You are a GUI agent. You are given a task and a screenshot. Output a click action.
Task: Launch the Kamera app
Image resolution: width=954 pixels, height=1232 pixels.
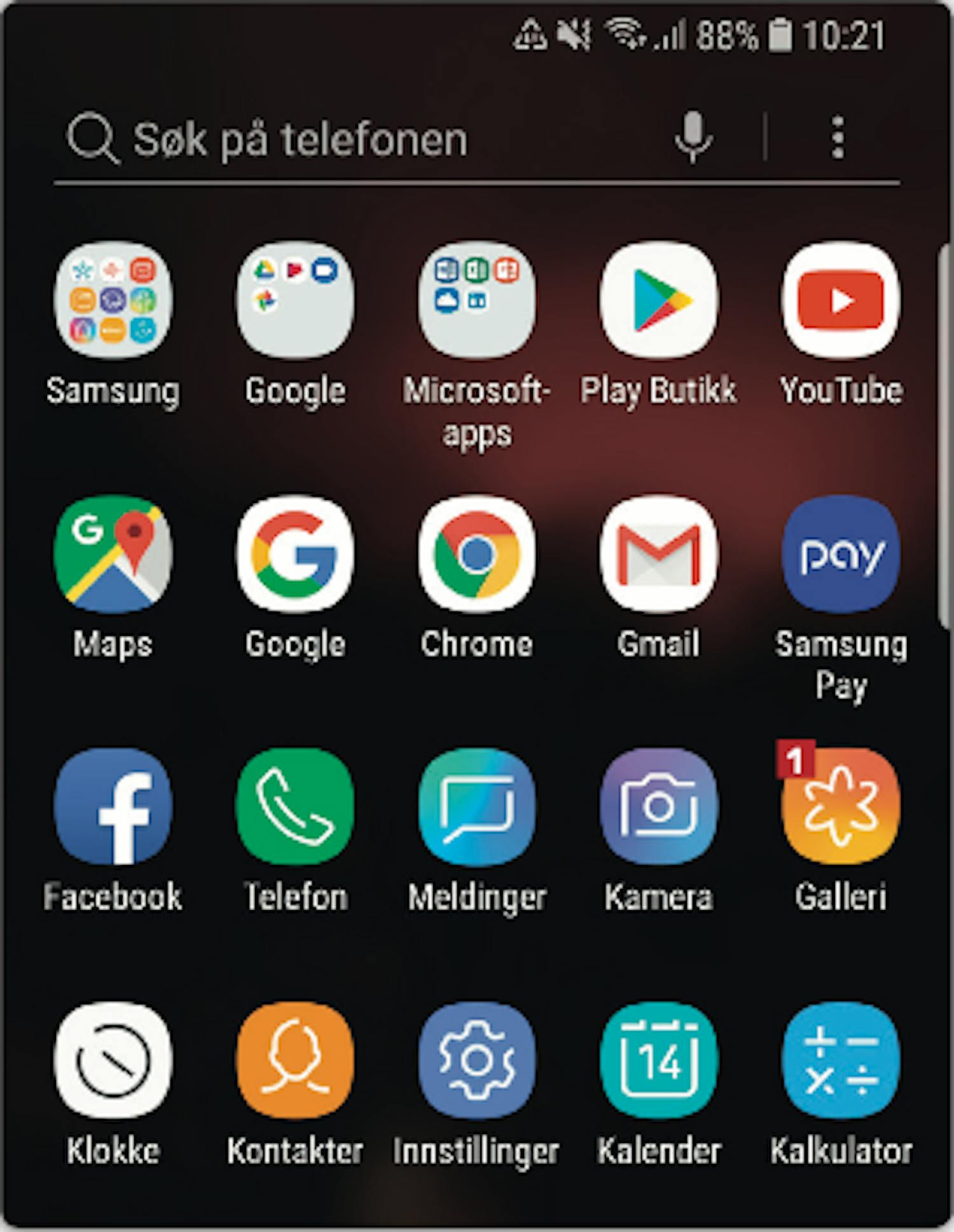658,806
